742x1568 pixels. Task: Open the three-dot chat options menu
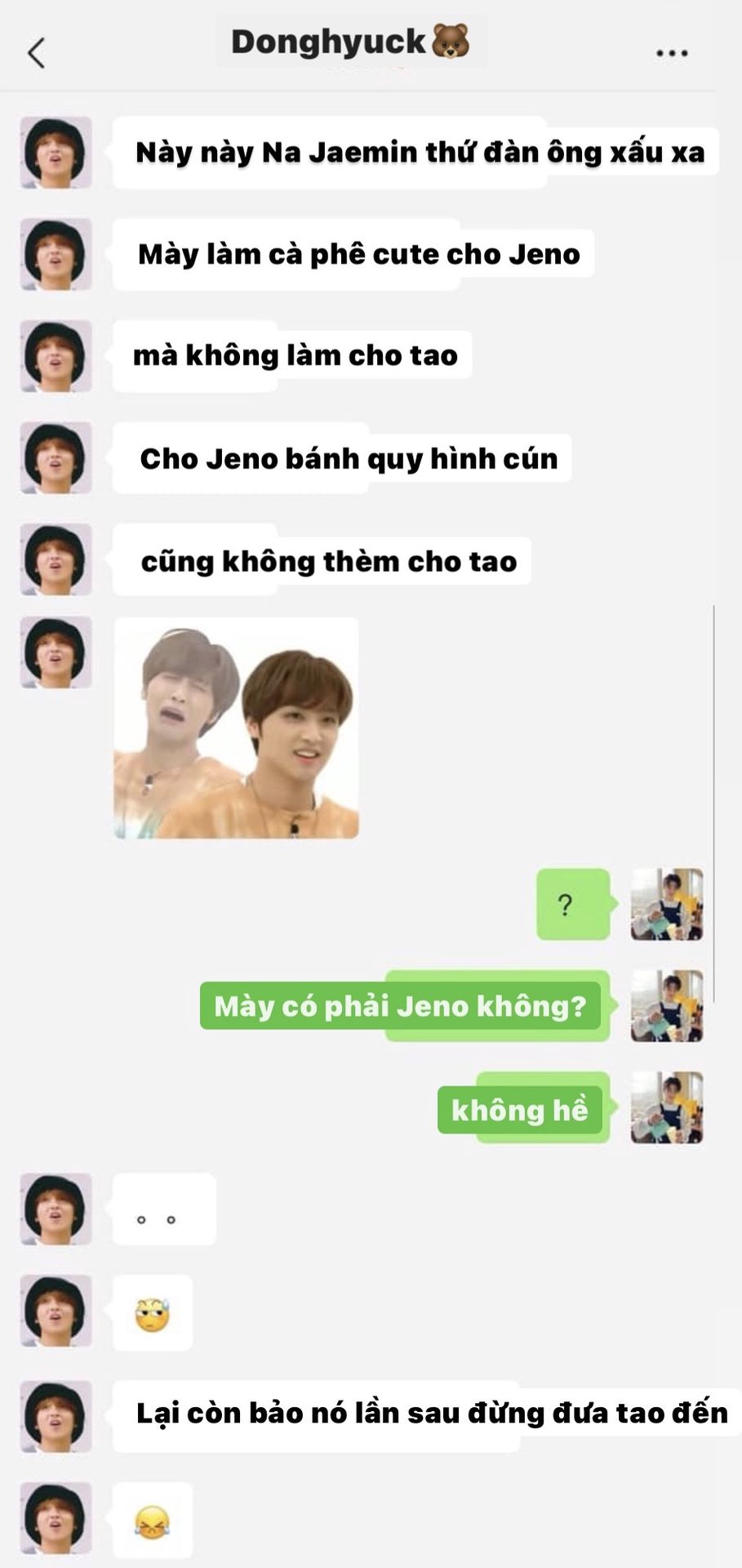click(672, 54)
